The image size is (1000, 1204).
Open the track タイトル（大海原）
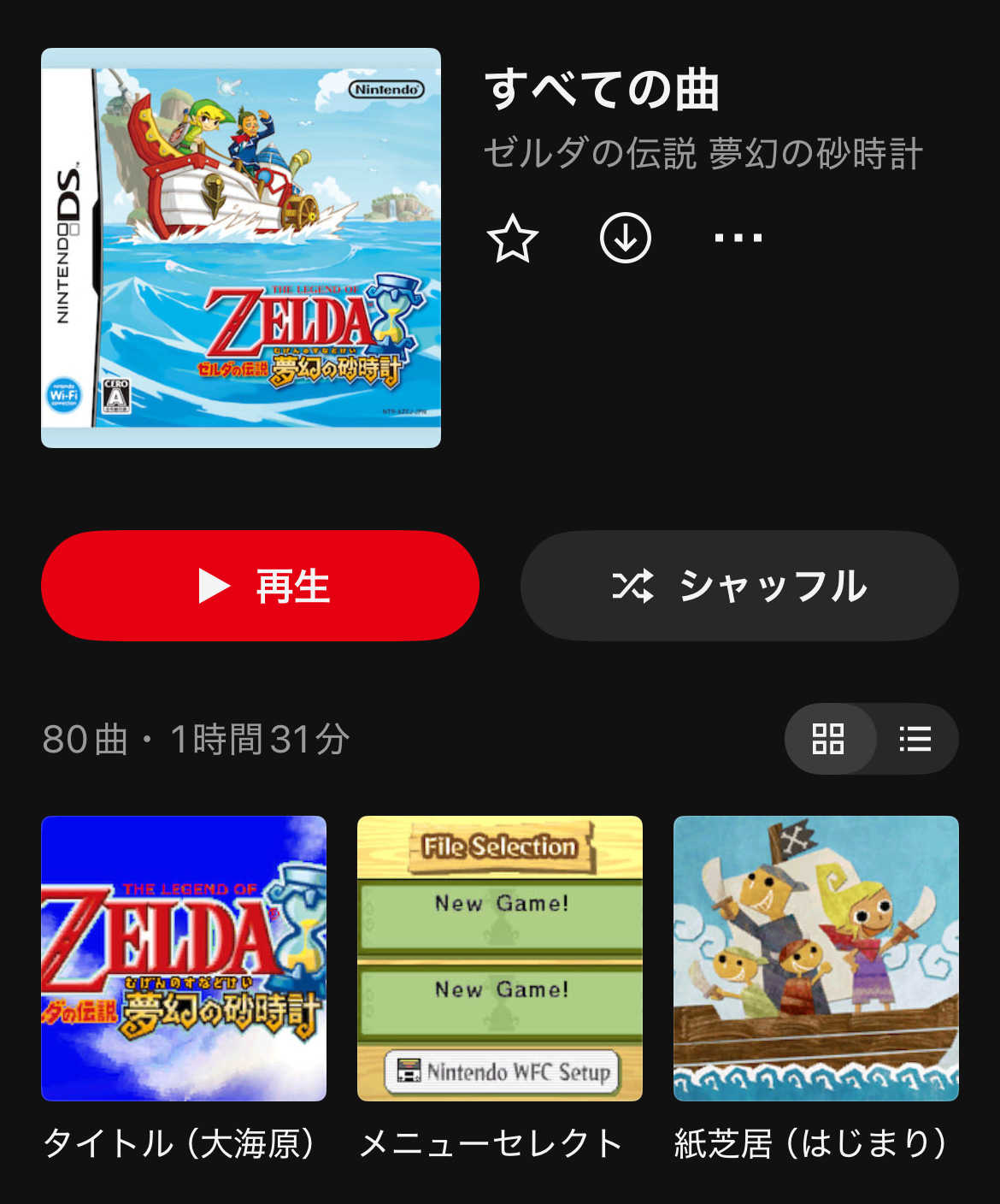click(x=184, y=959)
